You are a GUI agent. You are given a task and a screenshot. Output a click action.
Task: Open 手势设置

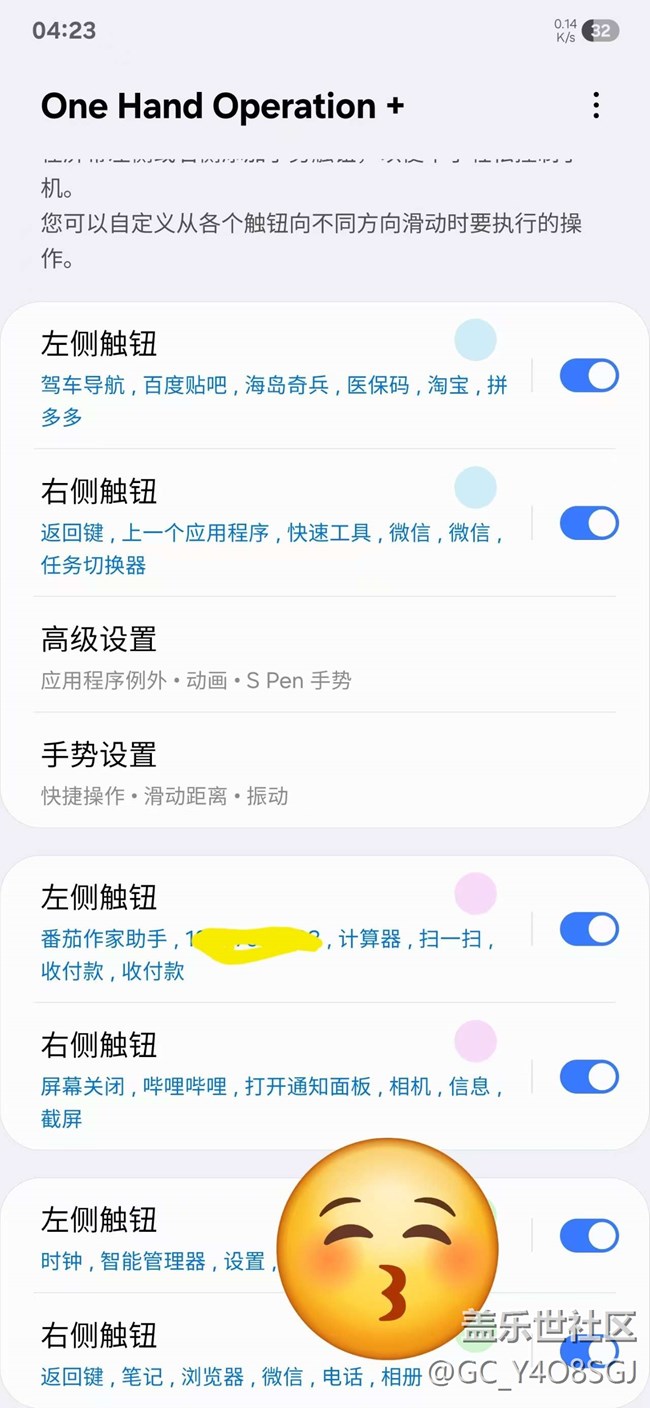pyautogui.click(x=325, y=770)
